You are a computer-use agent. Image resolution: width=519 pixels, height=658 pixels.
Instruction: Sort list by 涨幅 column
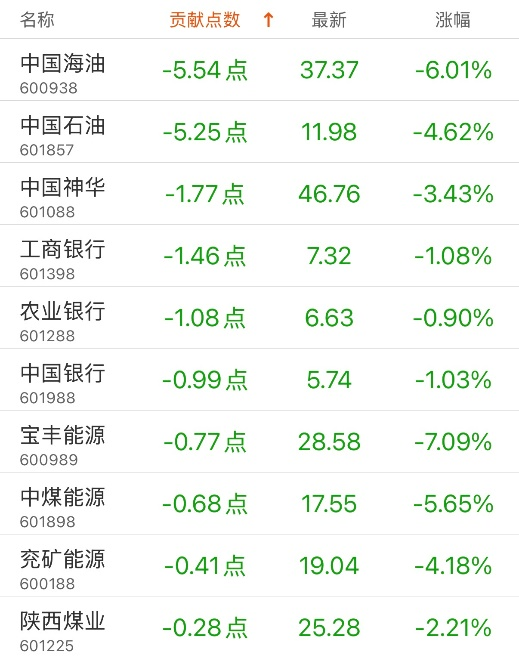click(453, 20)
